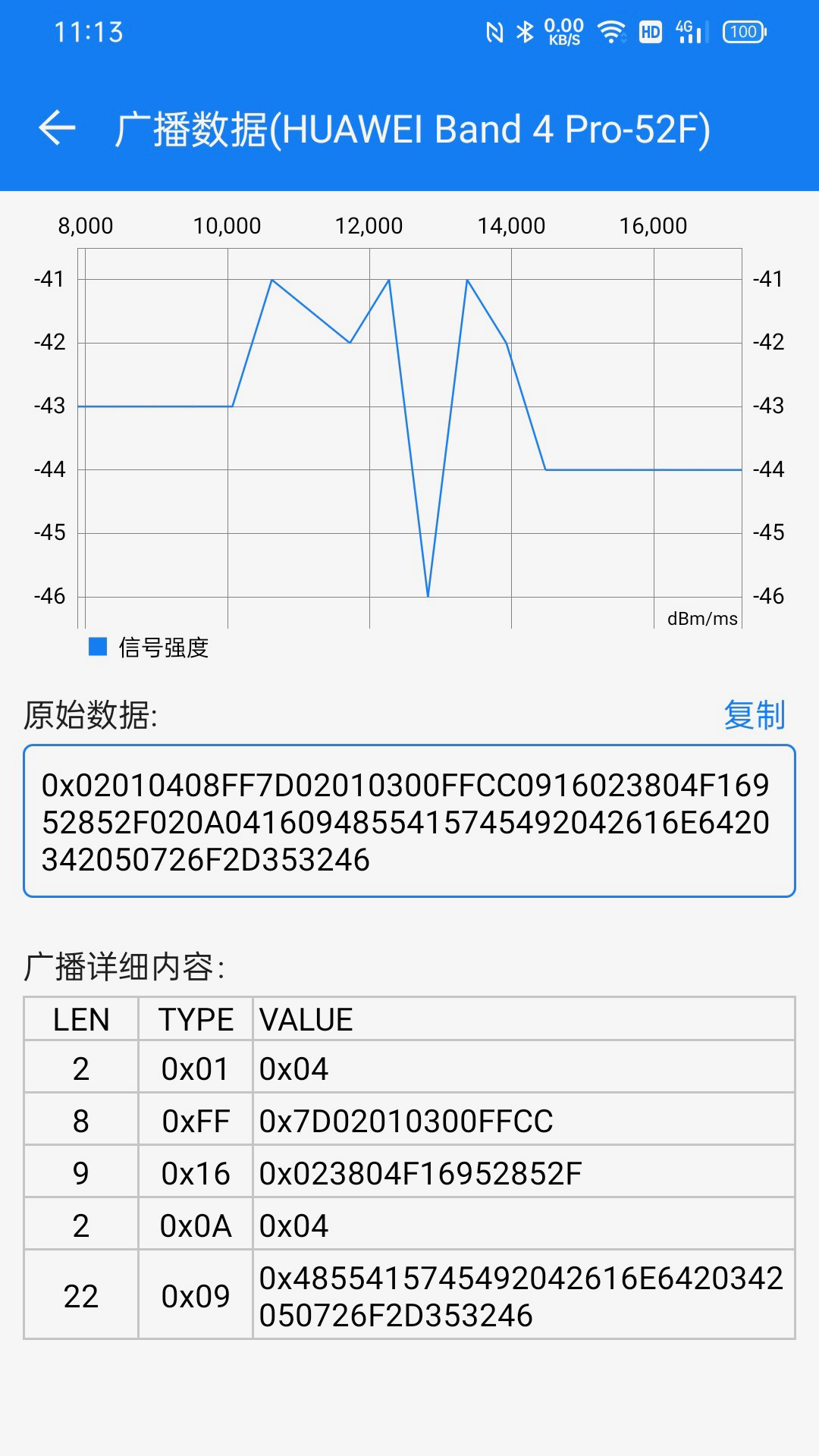Tap the NFC icon in the status bar
Viewport: 819px width, 1456px height.
(494, 30)
